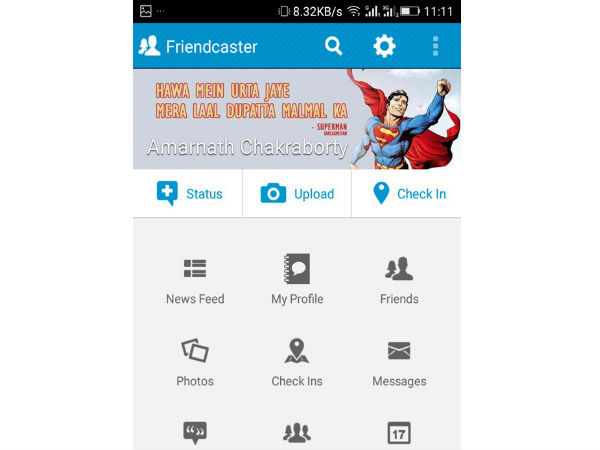Open the search magnifier icon
The width and height of the screenshot is (600, 450).
pyautogui.click(x=333, y=46)
